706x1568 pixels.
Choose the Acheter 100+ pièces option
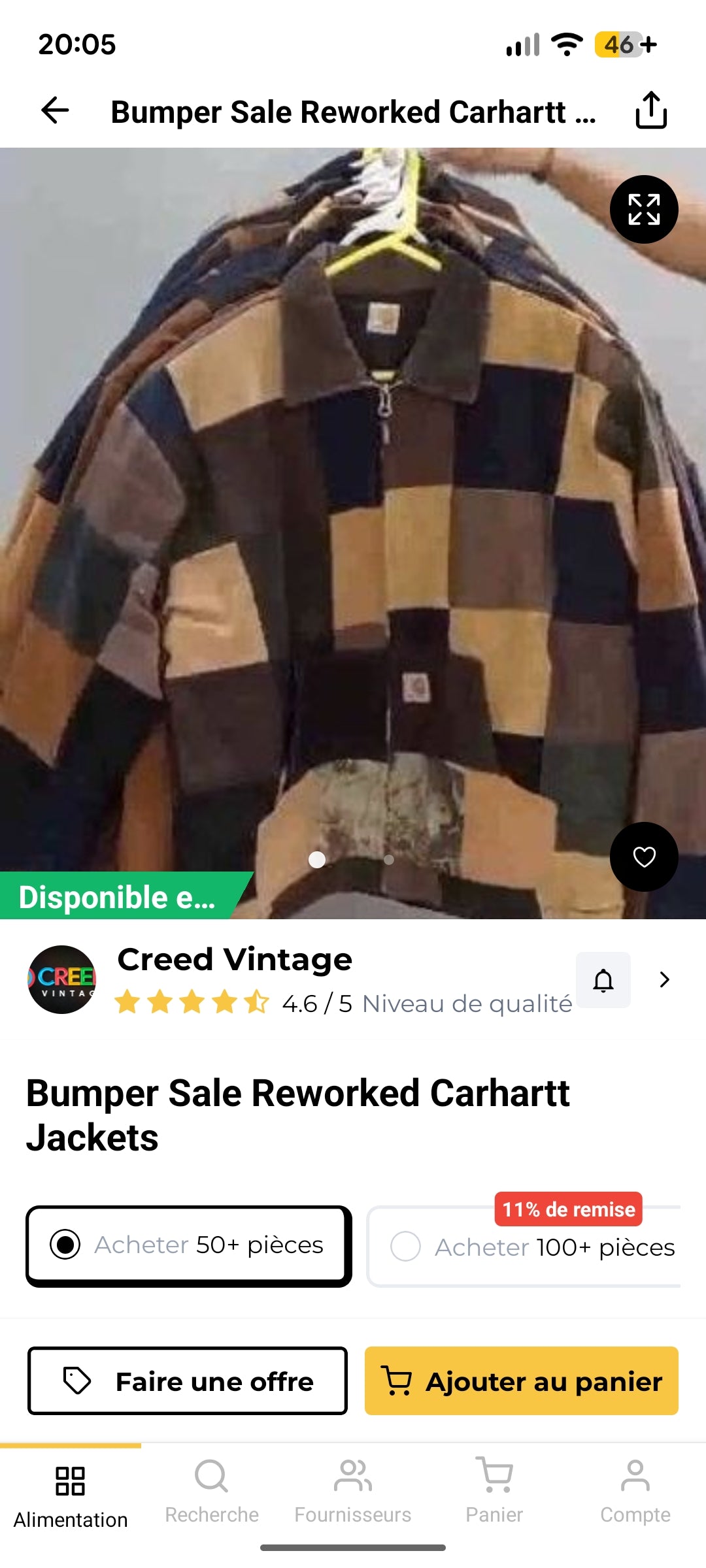pyautogui.click(x=524, y=1247)
